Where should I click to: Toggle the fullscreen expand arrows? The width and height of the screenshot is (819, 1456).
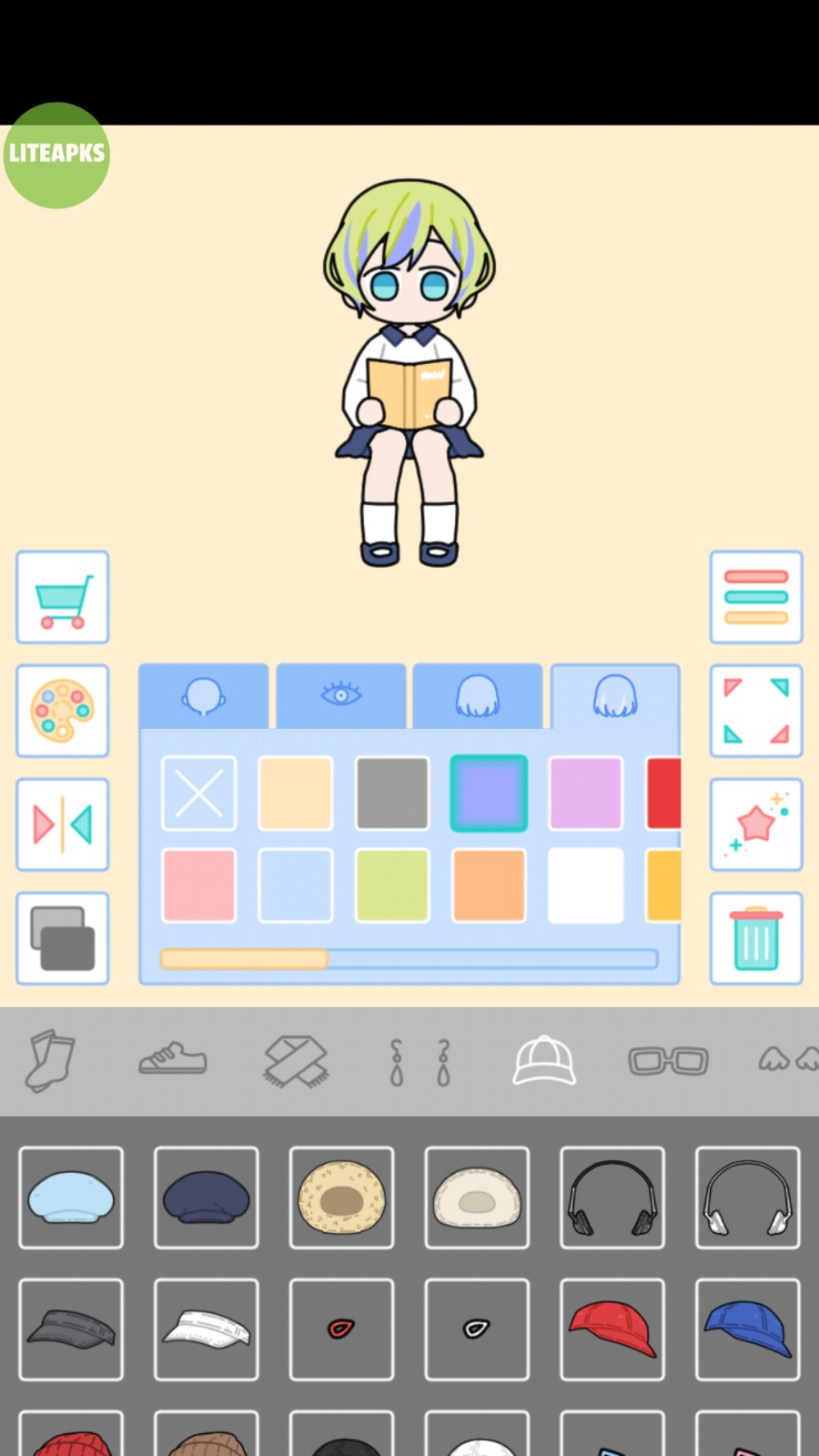755,711
